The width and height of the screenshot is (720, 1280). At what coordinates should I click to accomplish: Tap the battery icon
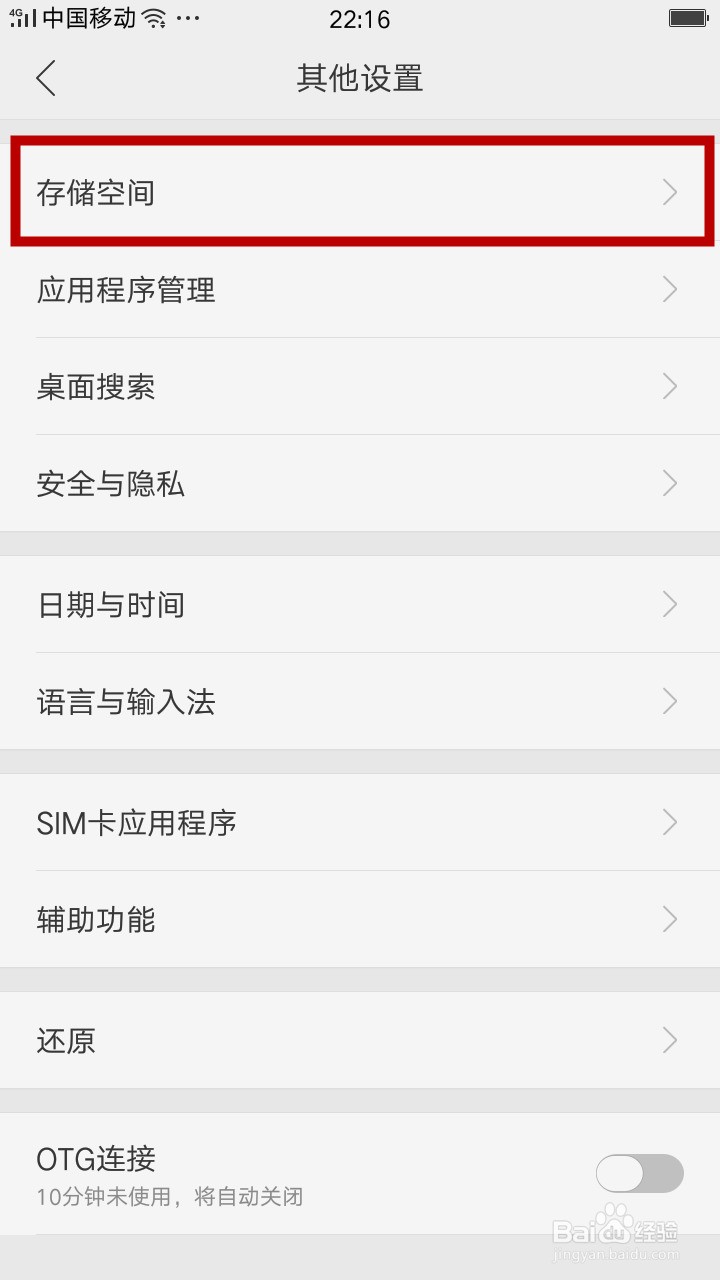689,17
